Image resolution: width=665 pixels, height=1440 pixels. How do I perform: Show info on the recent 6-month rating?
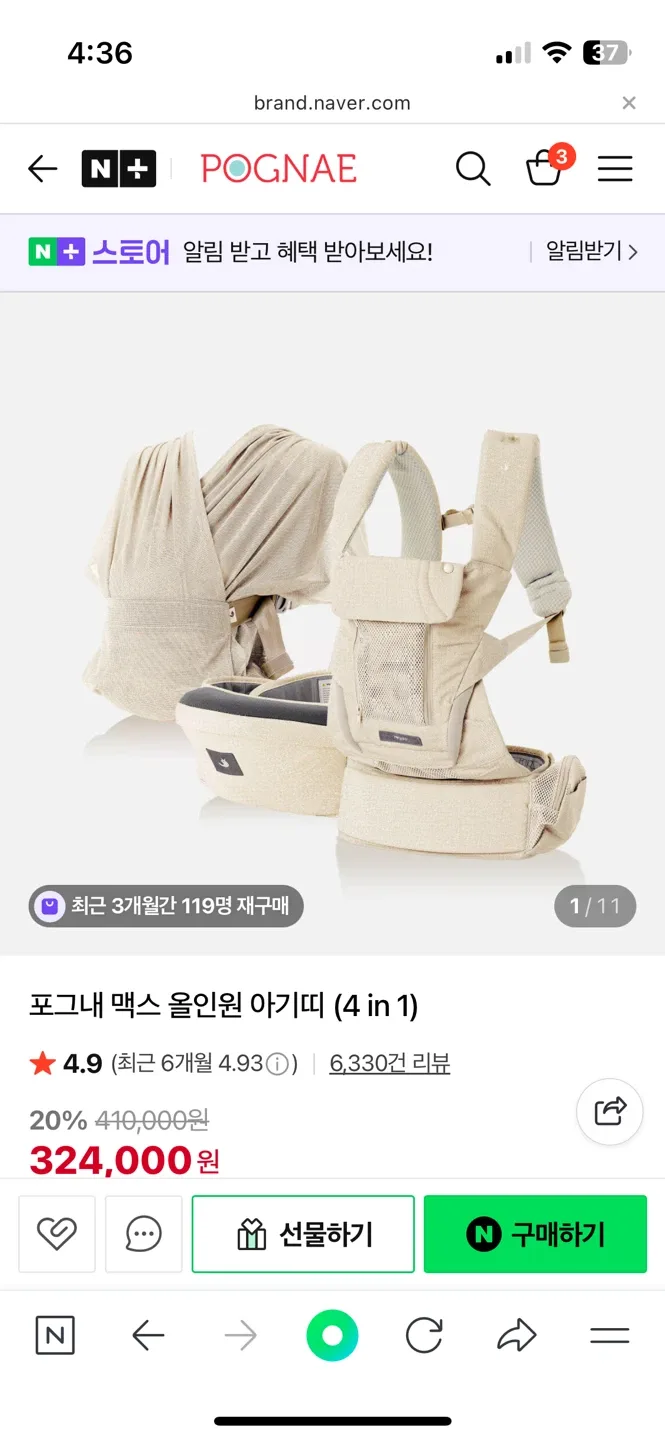280,1063
